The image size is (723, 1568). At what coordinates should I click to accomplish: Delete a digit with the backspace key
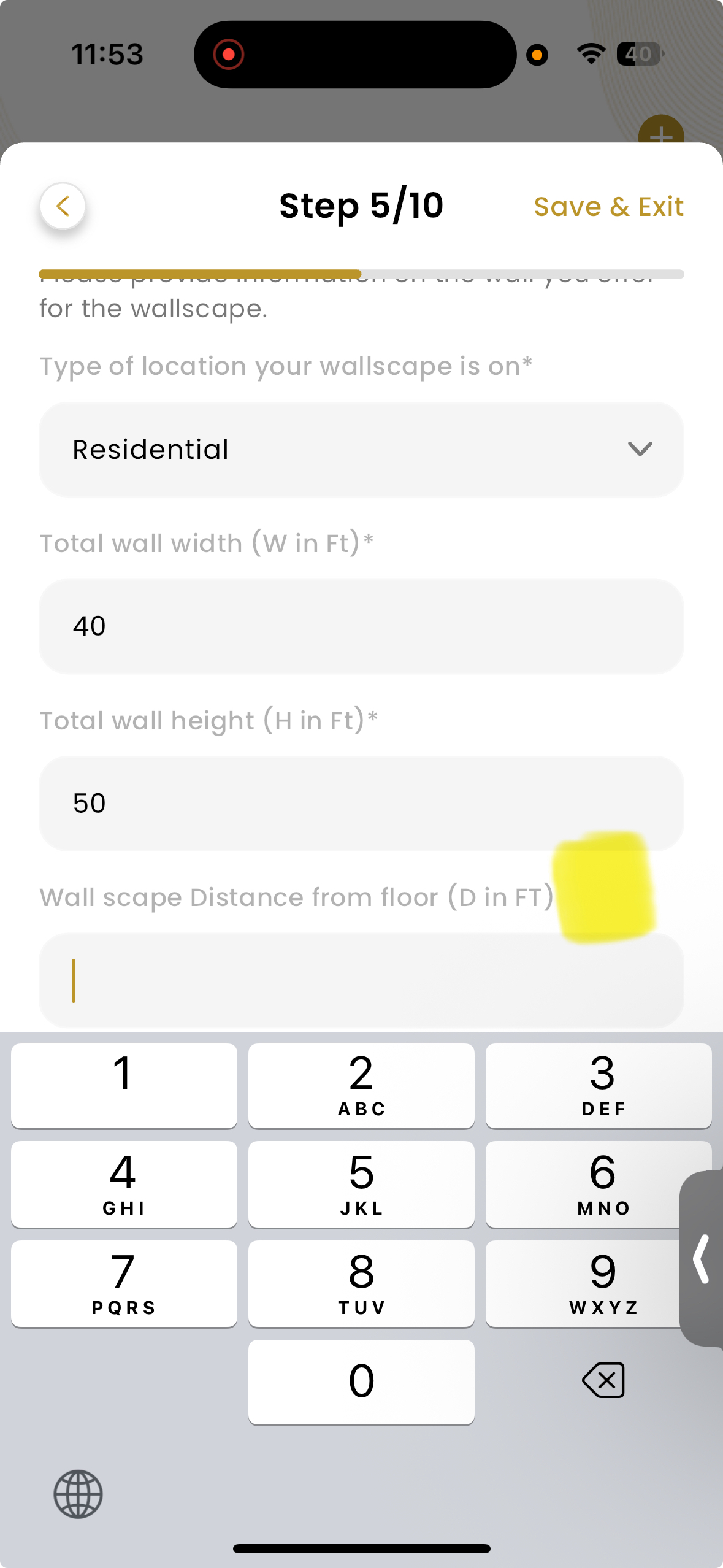click(603, 1380)
